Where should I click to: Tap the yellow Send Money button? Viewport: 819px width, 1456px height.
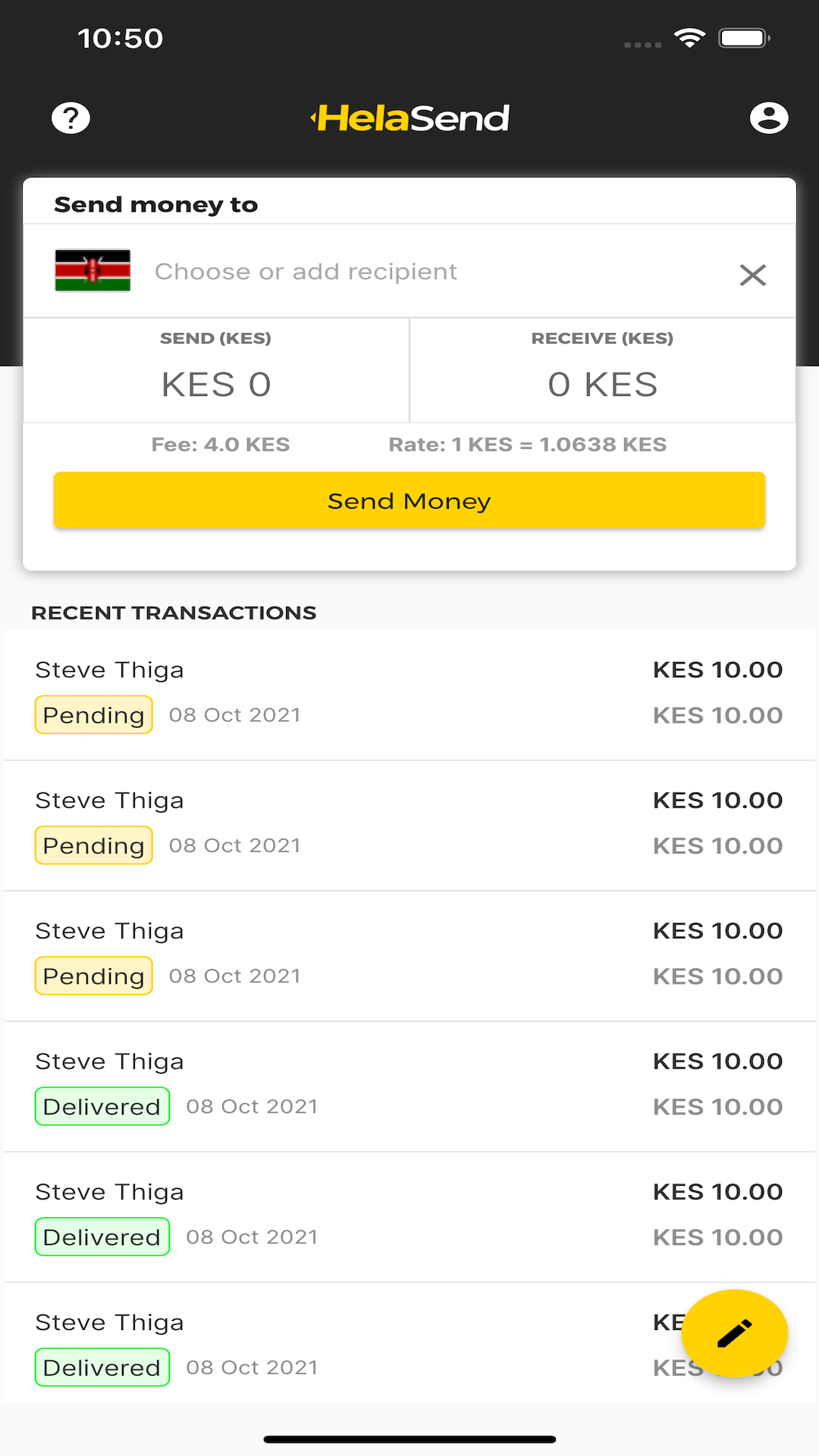(x=409, y=500)
